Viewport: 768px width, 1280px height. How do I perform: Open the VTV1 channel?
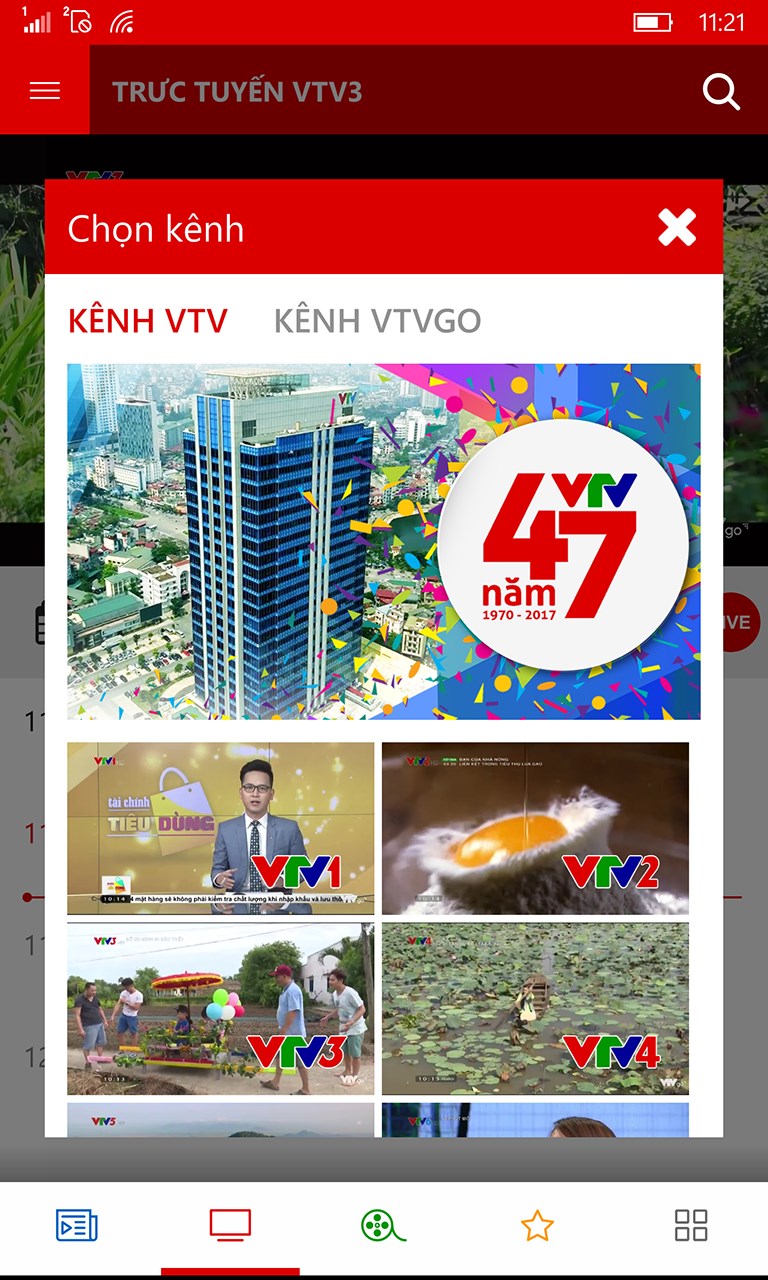pos(220,828)
